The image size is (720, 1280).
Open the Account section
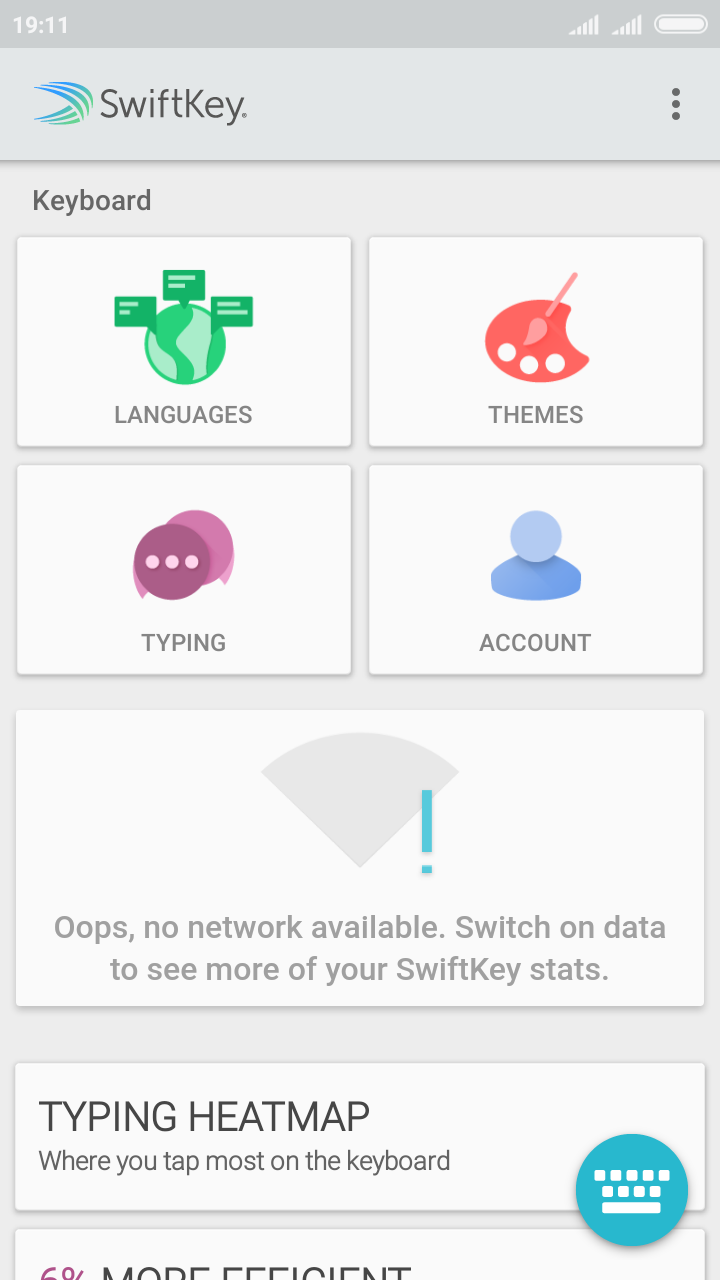535,568
